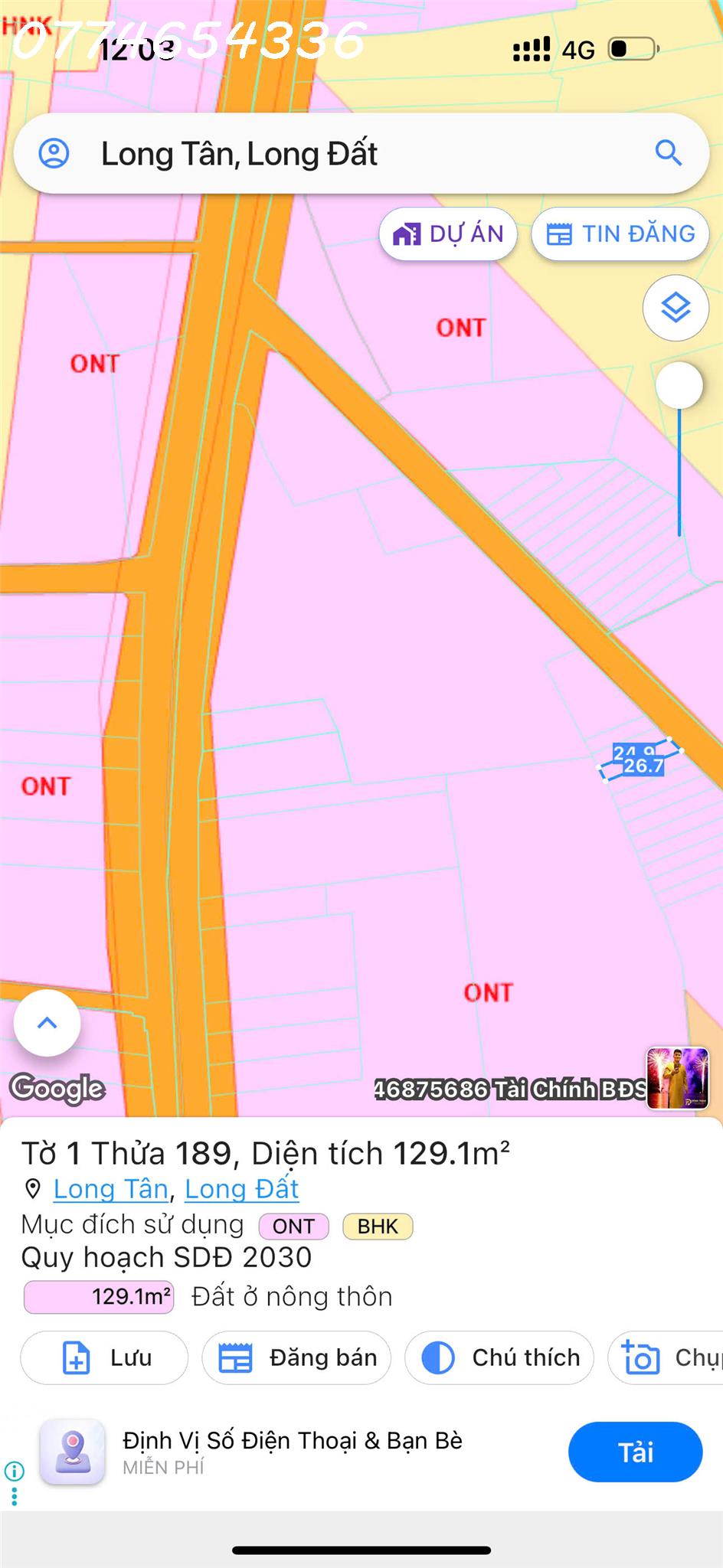Select the ONT land use chip

(x=294, y=1227)
